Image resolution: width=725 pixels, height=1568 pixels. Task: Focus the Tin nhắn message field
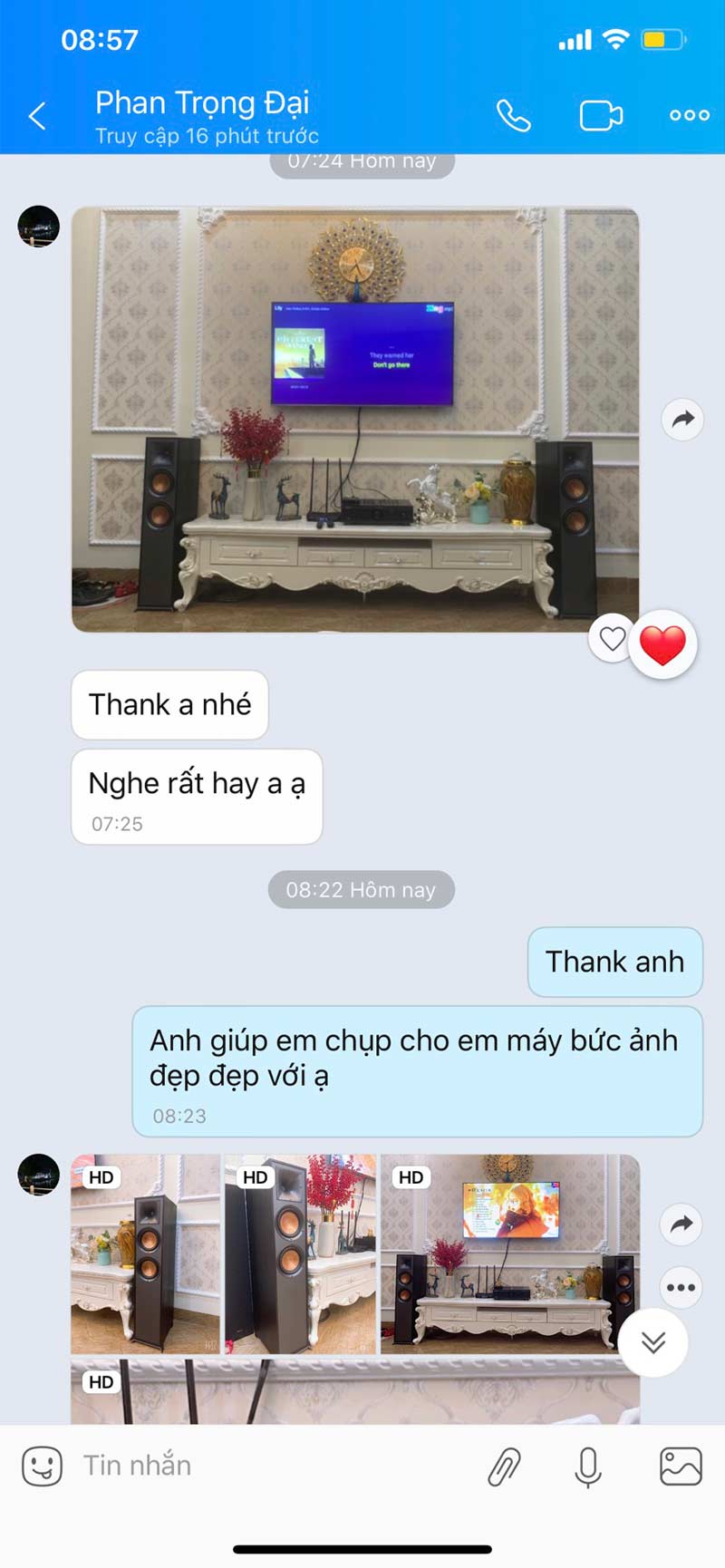coord(272,1466)
